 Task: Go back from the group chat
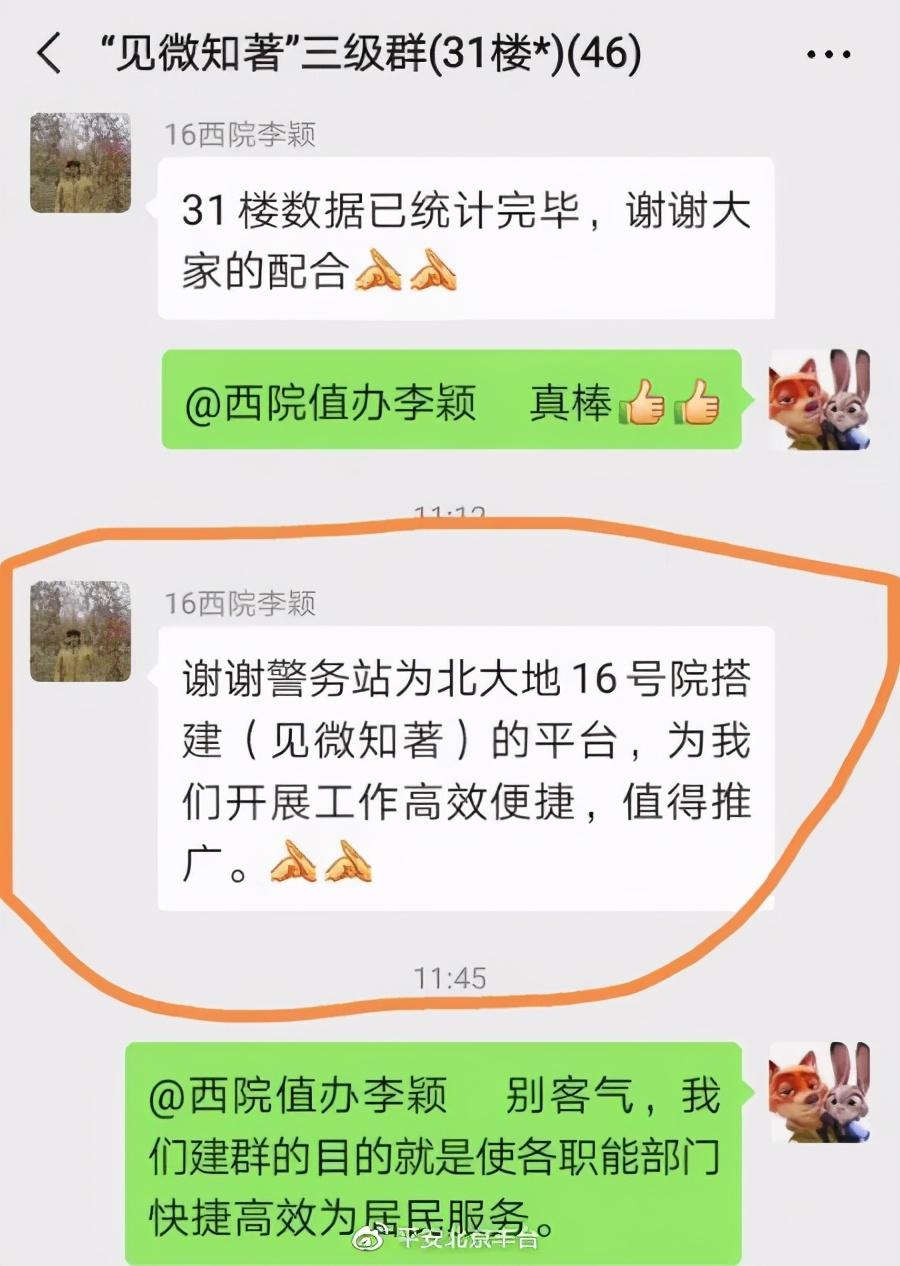click(x=48, y=53)
